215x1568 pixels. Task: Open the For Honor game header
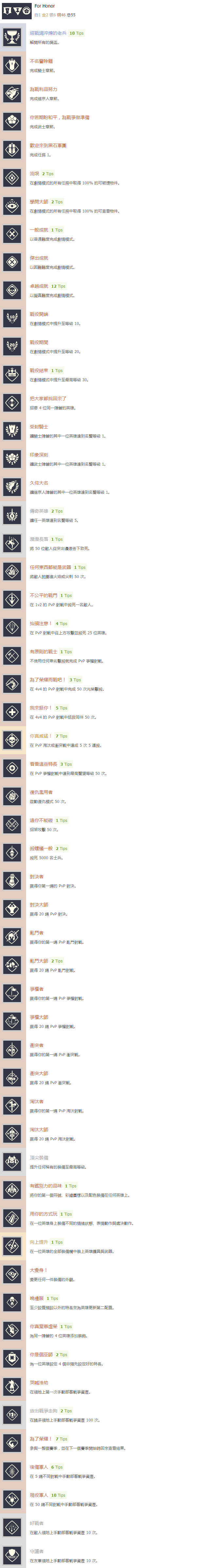pos(44,6)
